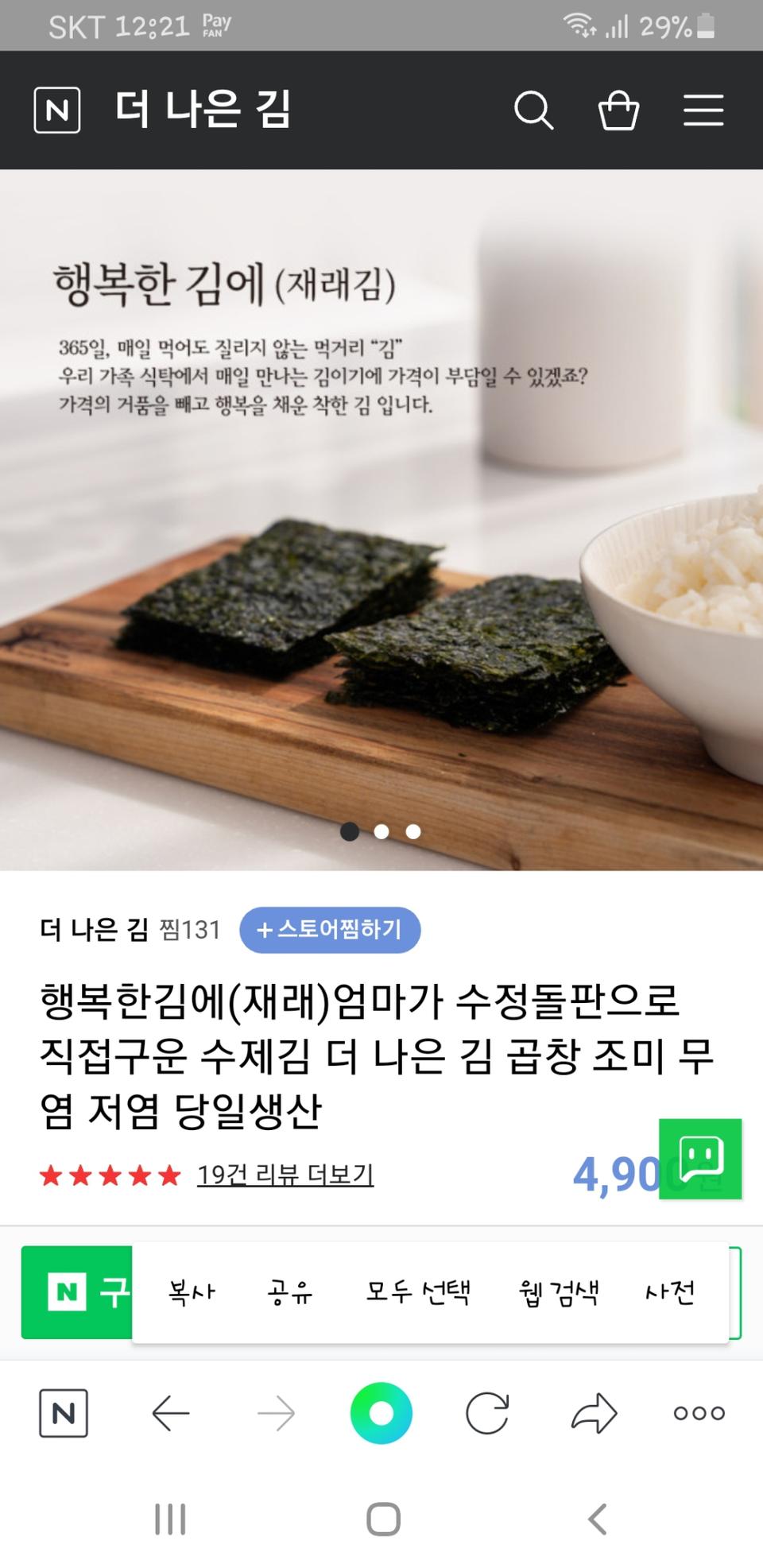This screenshot has width=763, height=1568.
Task: Select the second carousel dot indicator
Action: (x=381, y=831)
